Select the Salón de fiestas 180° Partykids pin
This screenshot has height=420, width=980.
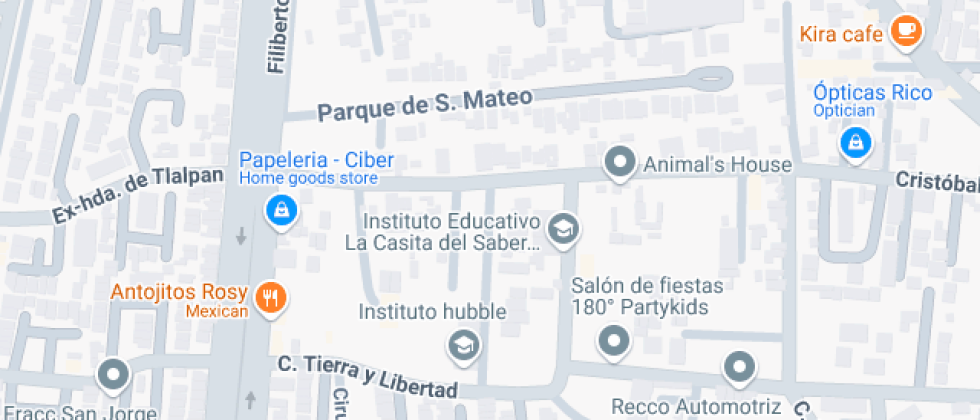coord(612,342)
